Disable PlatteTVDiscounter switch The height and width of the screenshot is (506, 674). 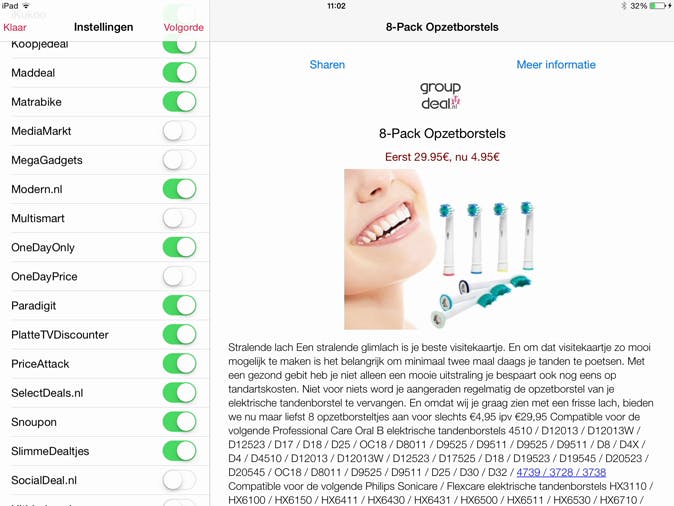[x=179, y=335]
